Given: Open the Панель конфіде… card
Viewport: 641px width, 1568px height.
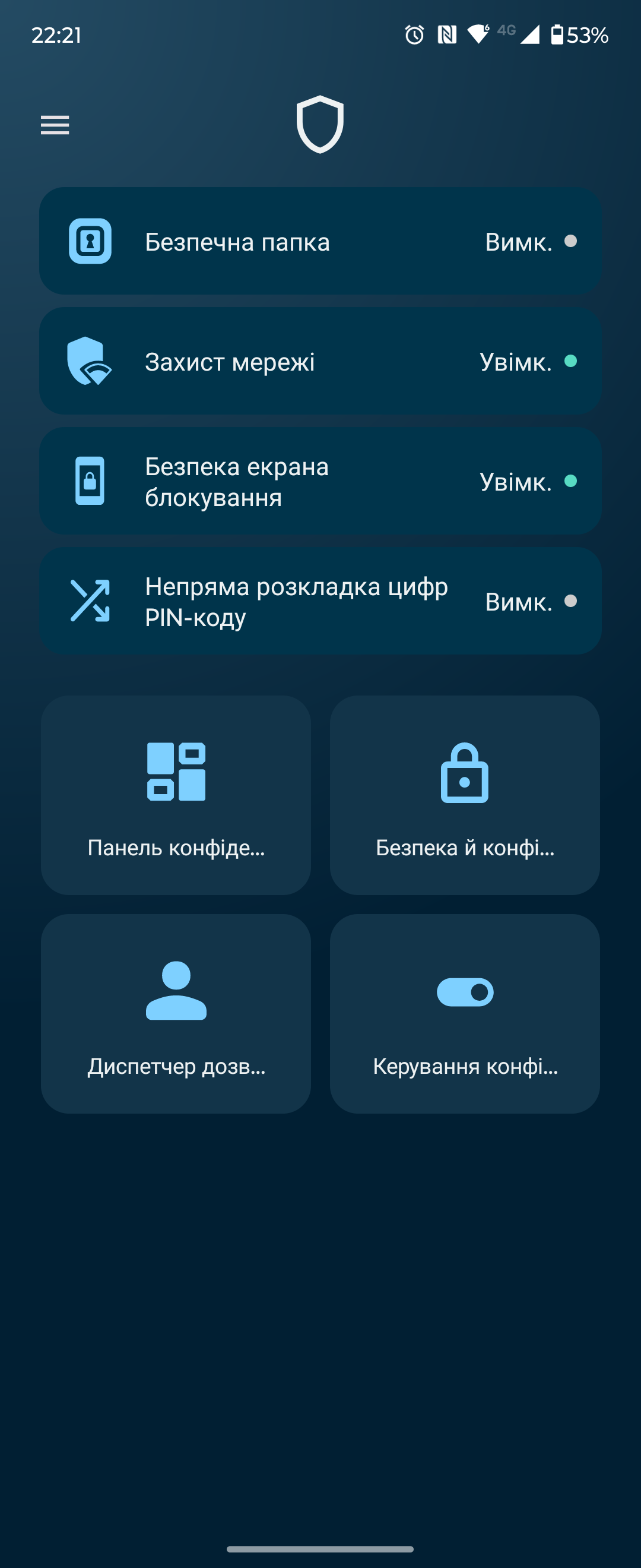Looking at the screenshot, I should [x=176, y=795].
